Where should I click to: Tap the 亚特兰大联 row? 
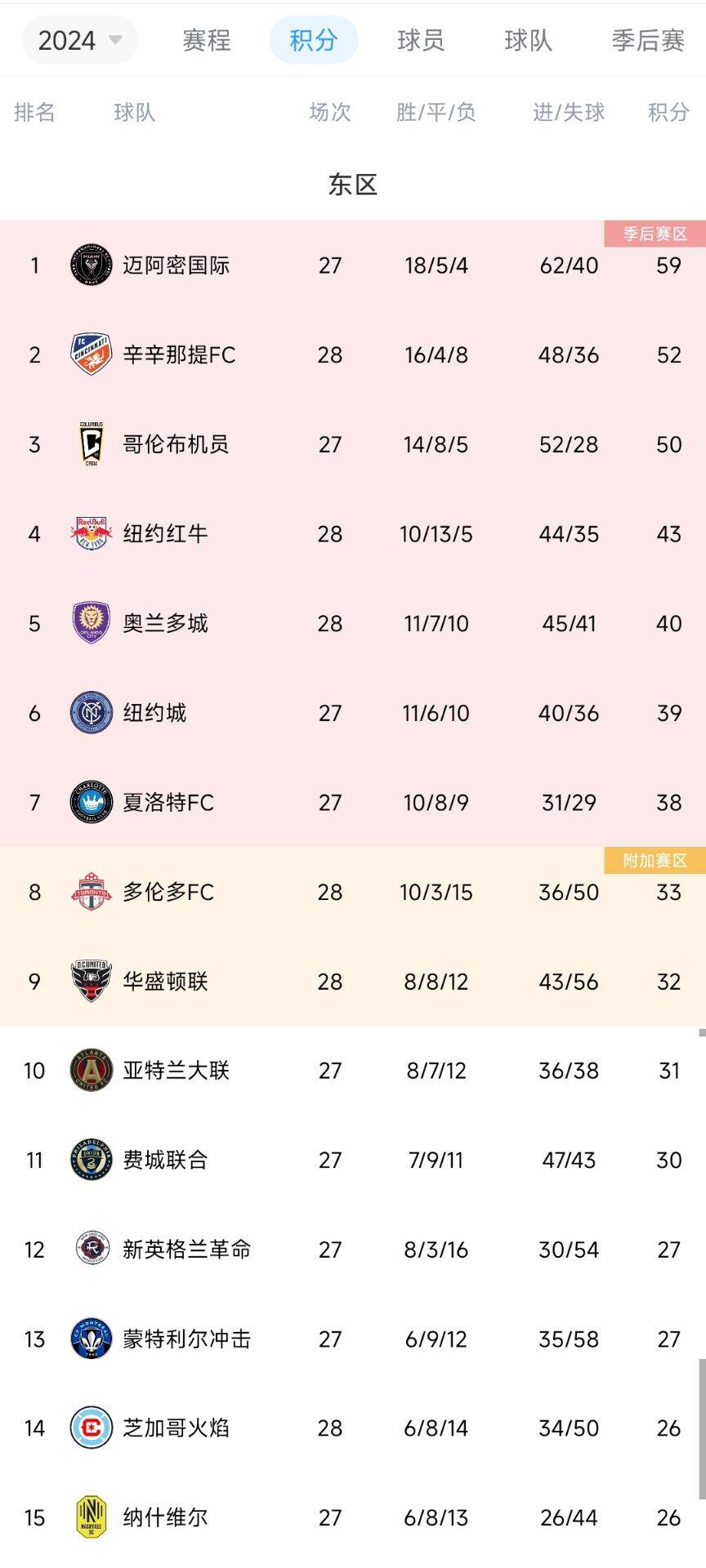(x=176, y=1071)
